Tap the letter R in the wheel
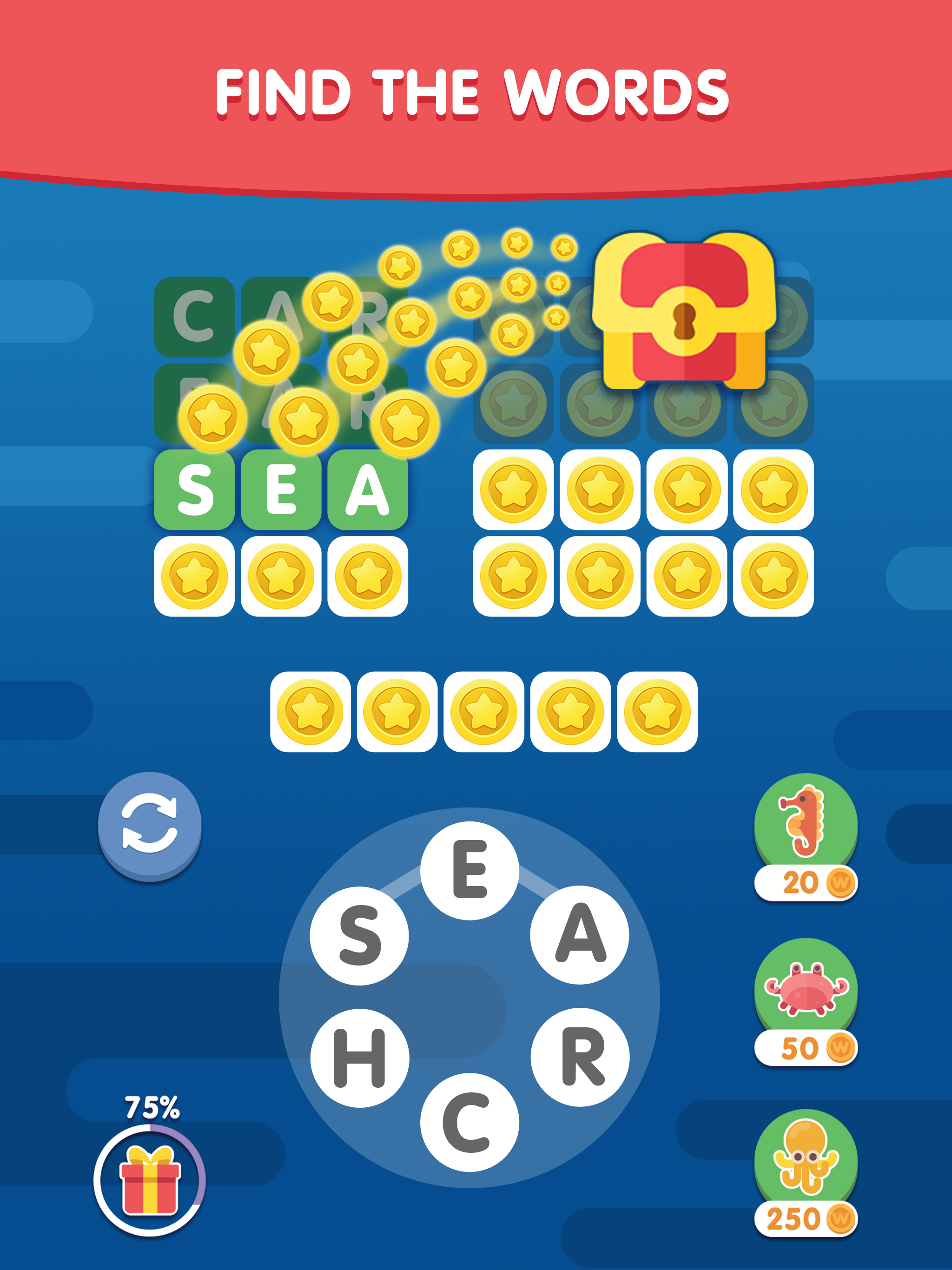Image resolution: width=952 pixels, height=1270 pixels. pos(580,1057)
